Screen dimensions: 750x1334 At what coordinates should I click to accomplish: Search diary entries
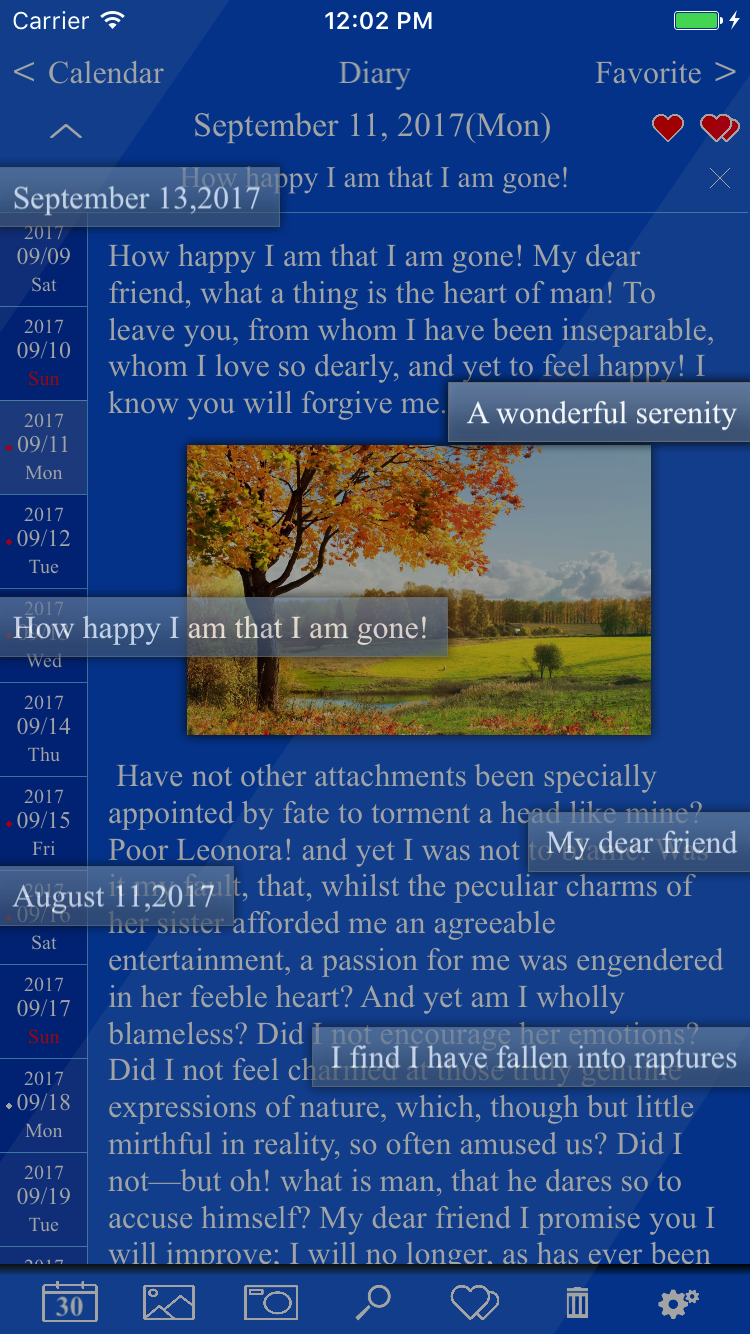(x=373, y=1302)
